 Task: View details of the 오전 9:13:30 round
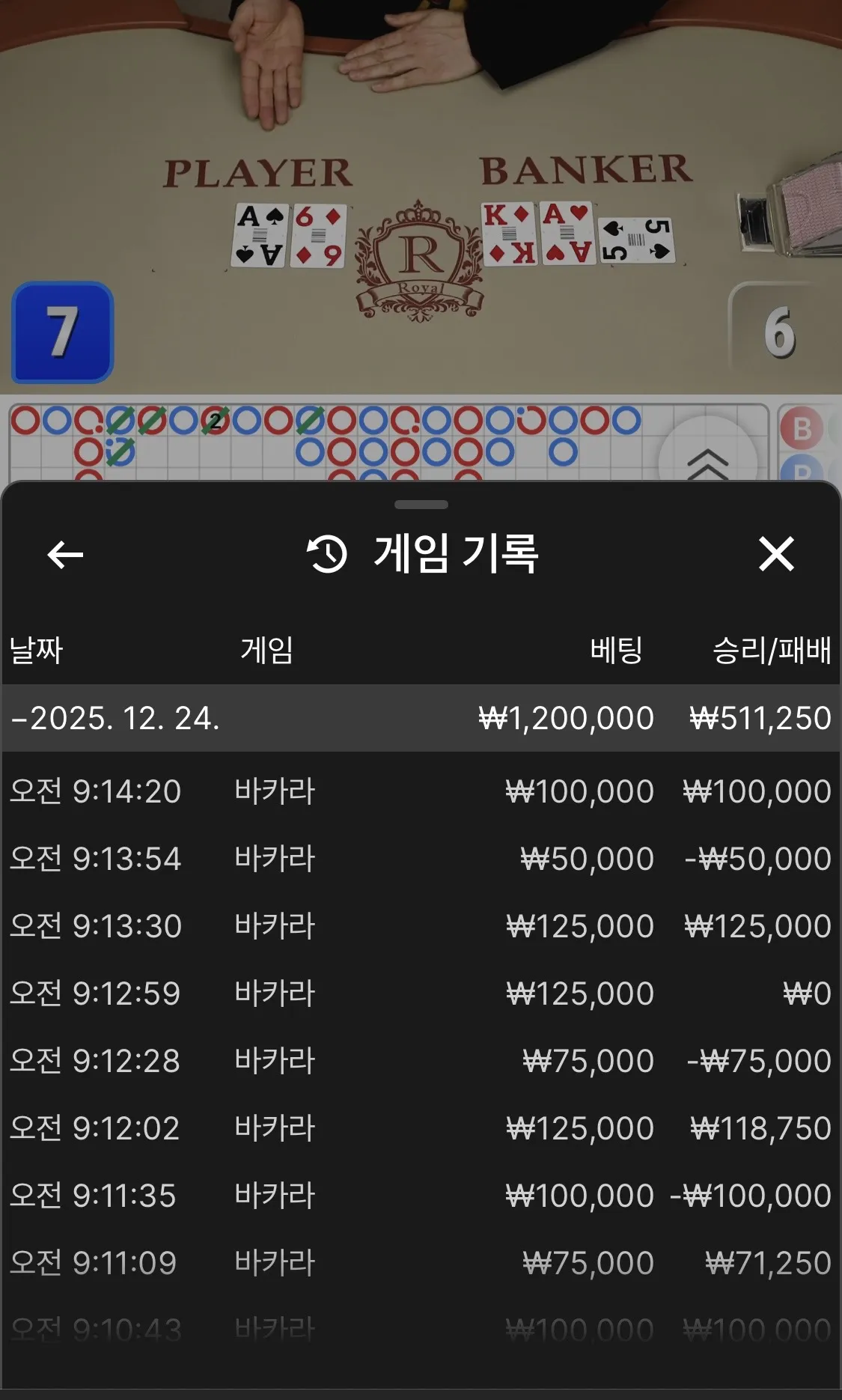421,926
